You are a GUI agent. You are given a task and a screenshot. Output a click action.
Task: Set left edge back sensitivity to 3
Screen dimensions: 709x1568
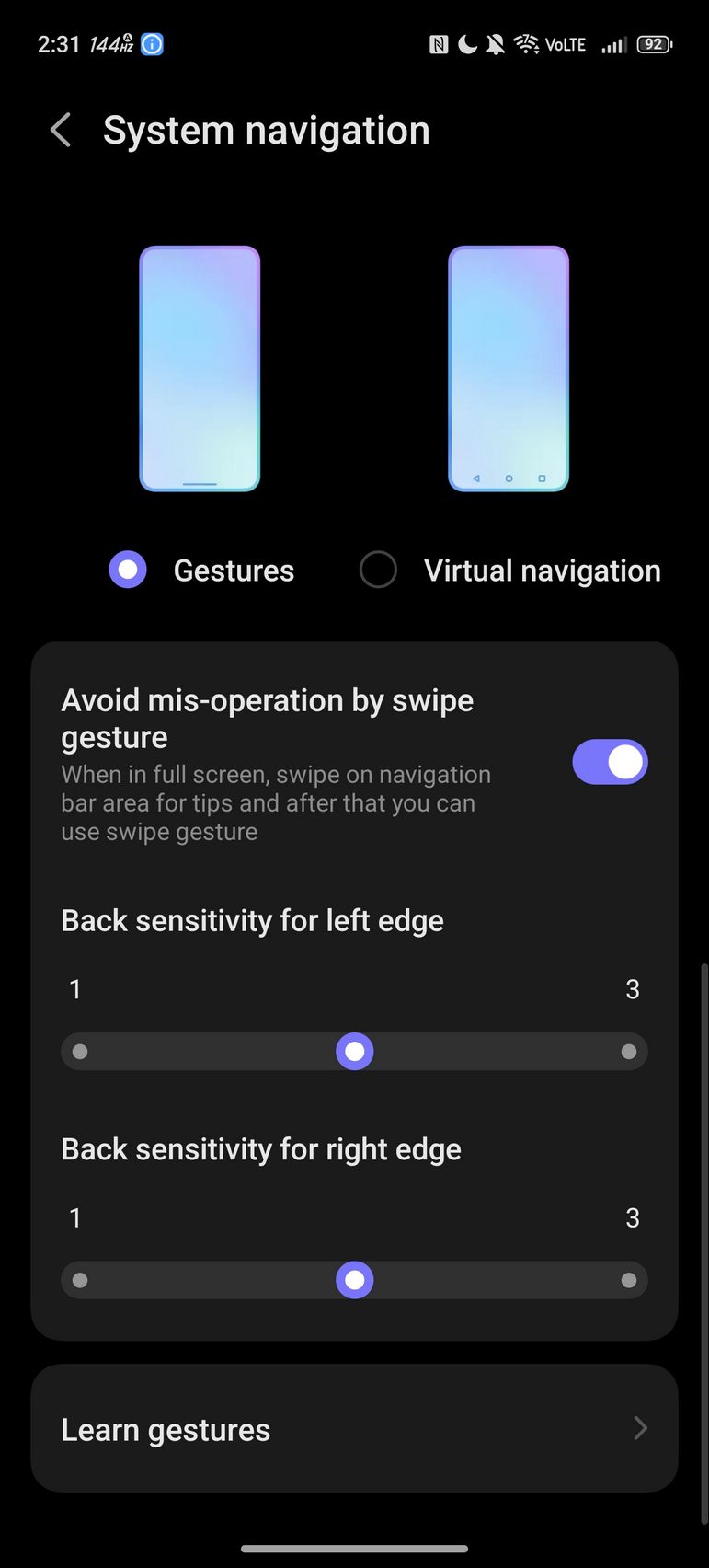tap(629, 1052)
